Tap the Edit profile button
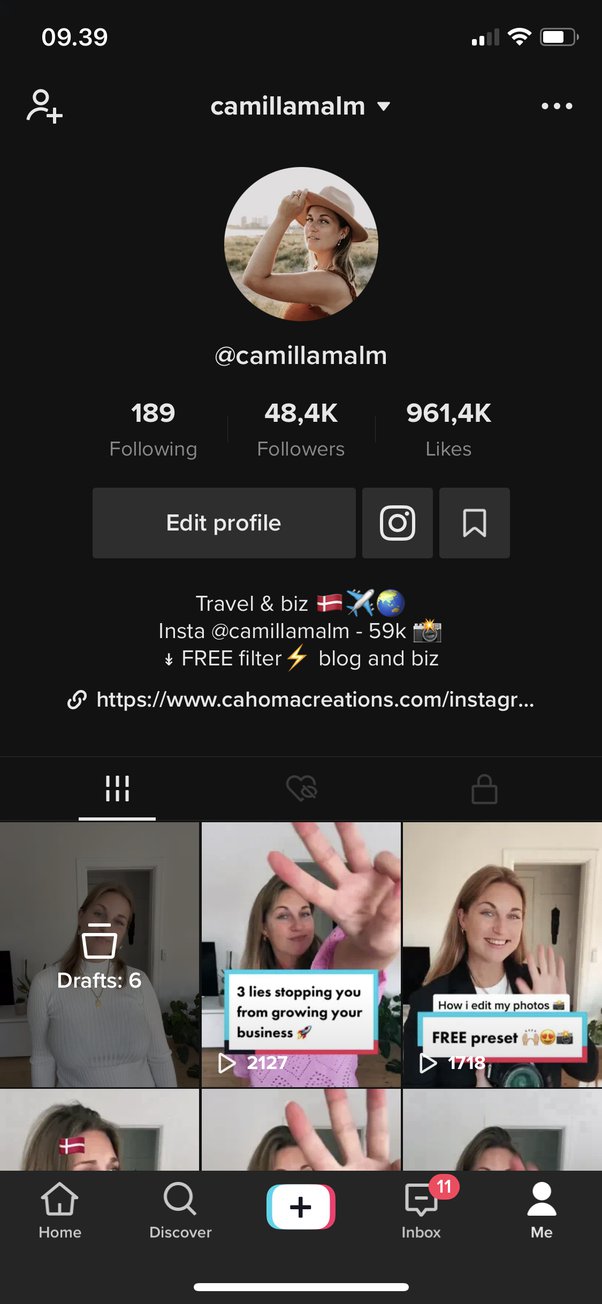Viewport: 602px width, 1304px height. tap(224, 523)
